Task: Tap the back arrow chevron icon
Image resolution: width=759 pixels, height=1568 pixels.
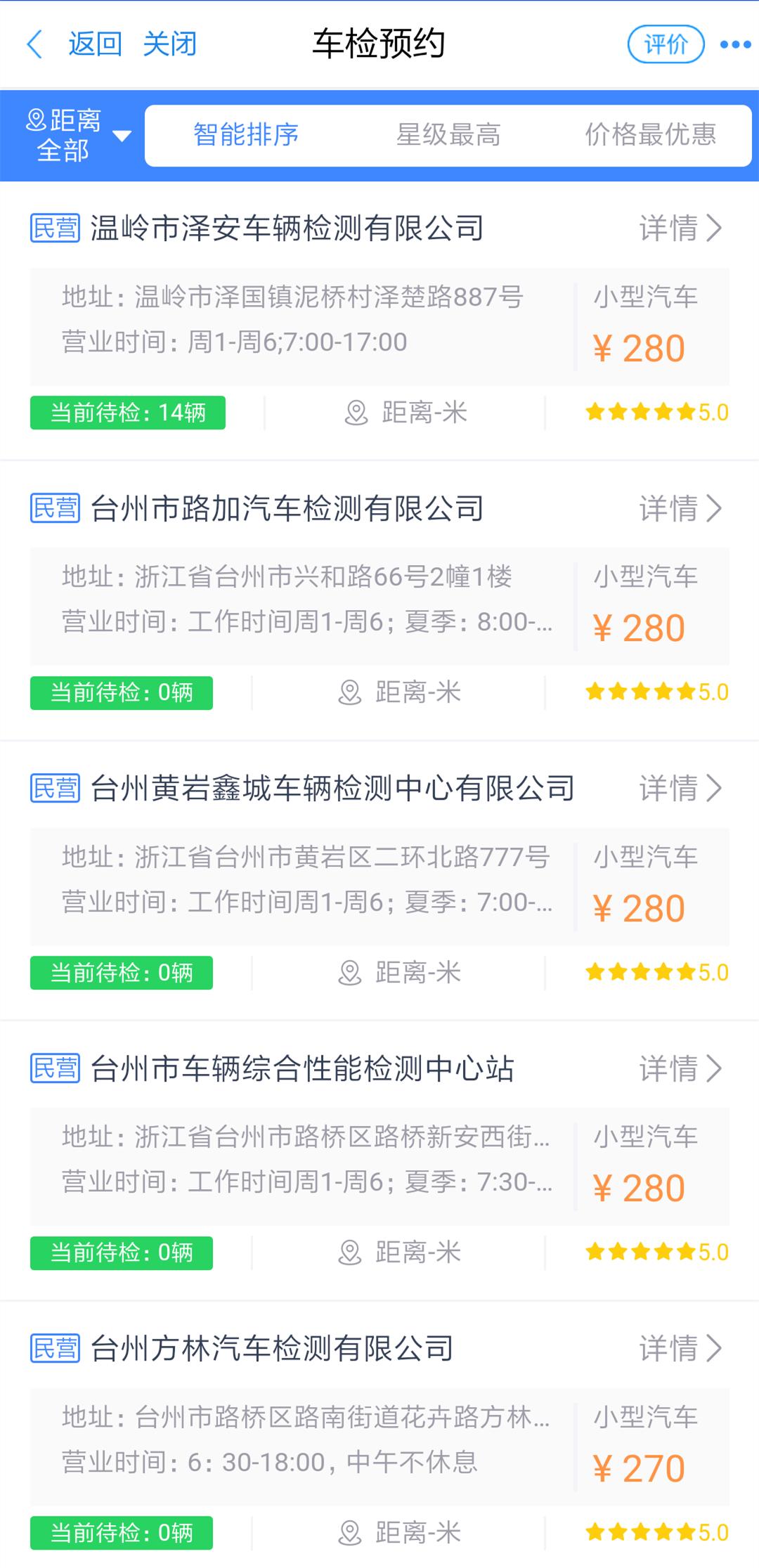Action: (x=33, y=44)
